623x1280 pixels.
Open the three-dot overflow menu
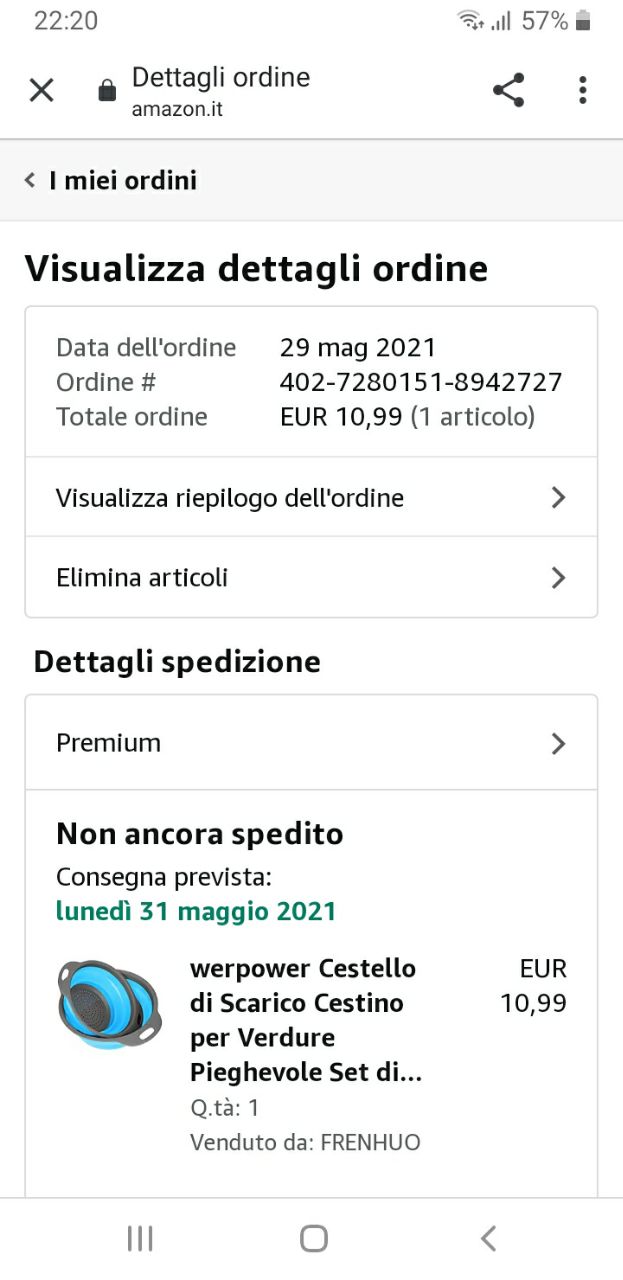point(582,91)
